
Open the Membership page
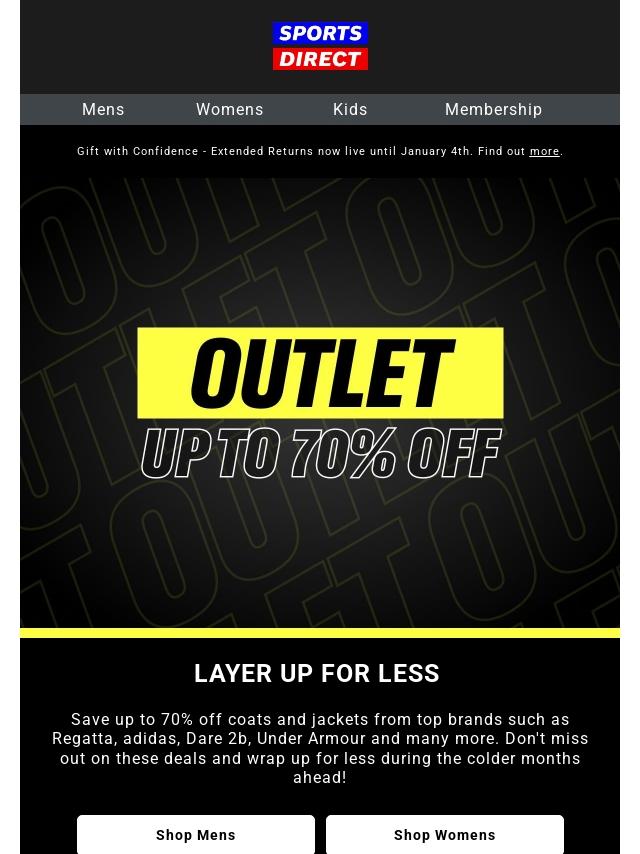tap(493, 109)
